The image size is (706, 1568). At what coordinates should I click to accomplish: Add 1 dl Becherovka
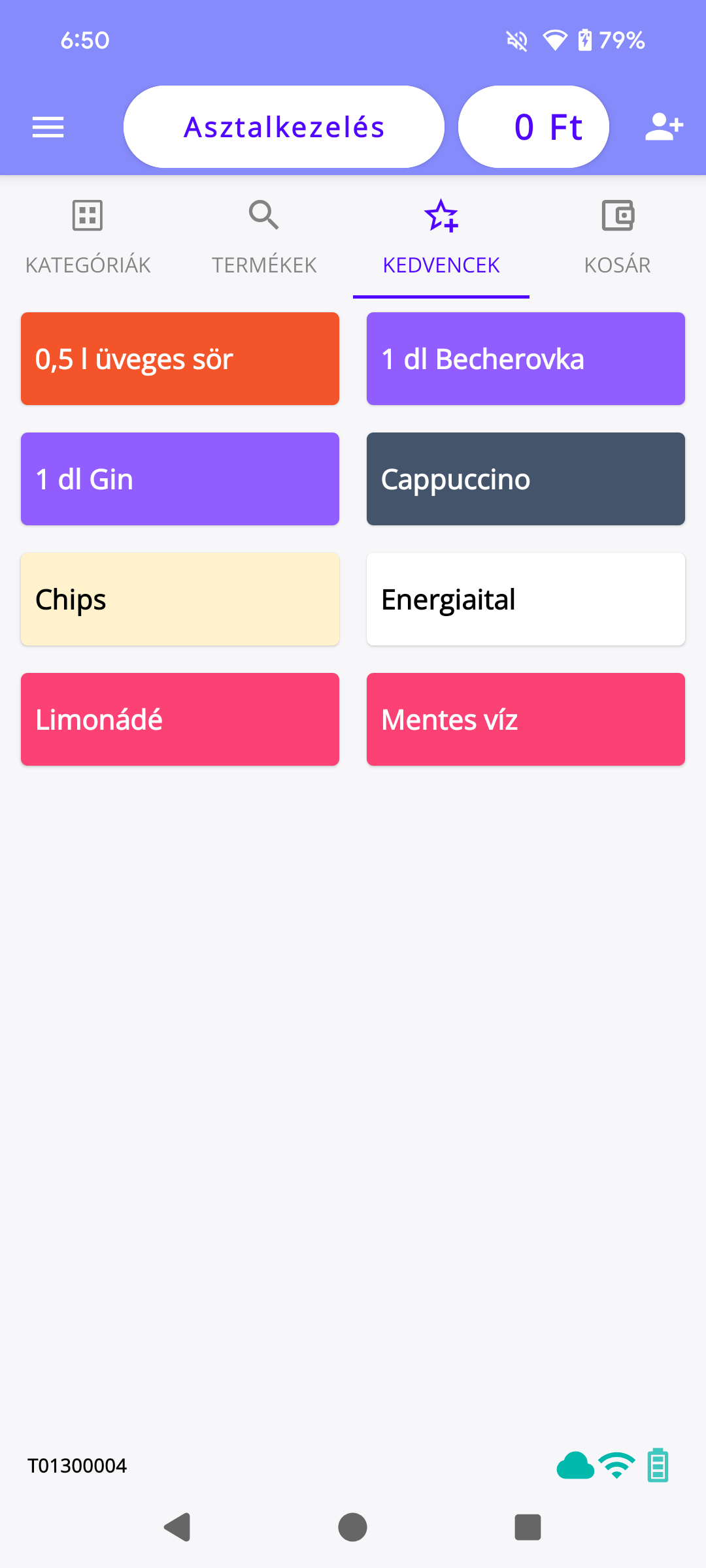[x=526, y=359]
